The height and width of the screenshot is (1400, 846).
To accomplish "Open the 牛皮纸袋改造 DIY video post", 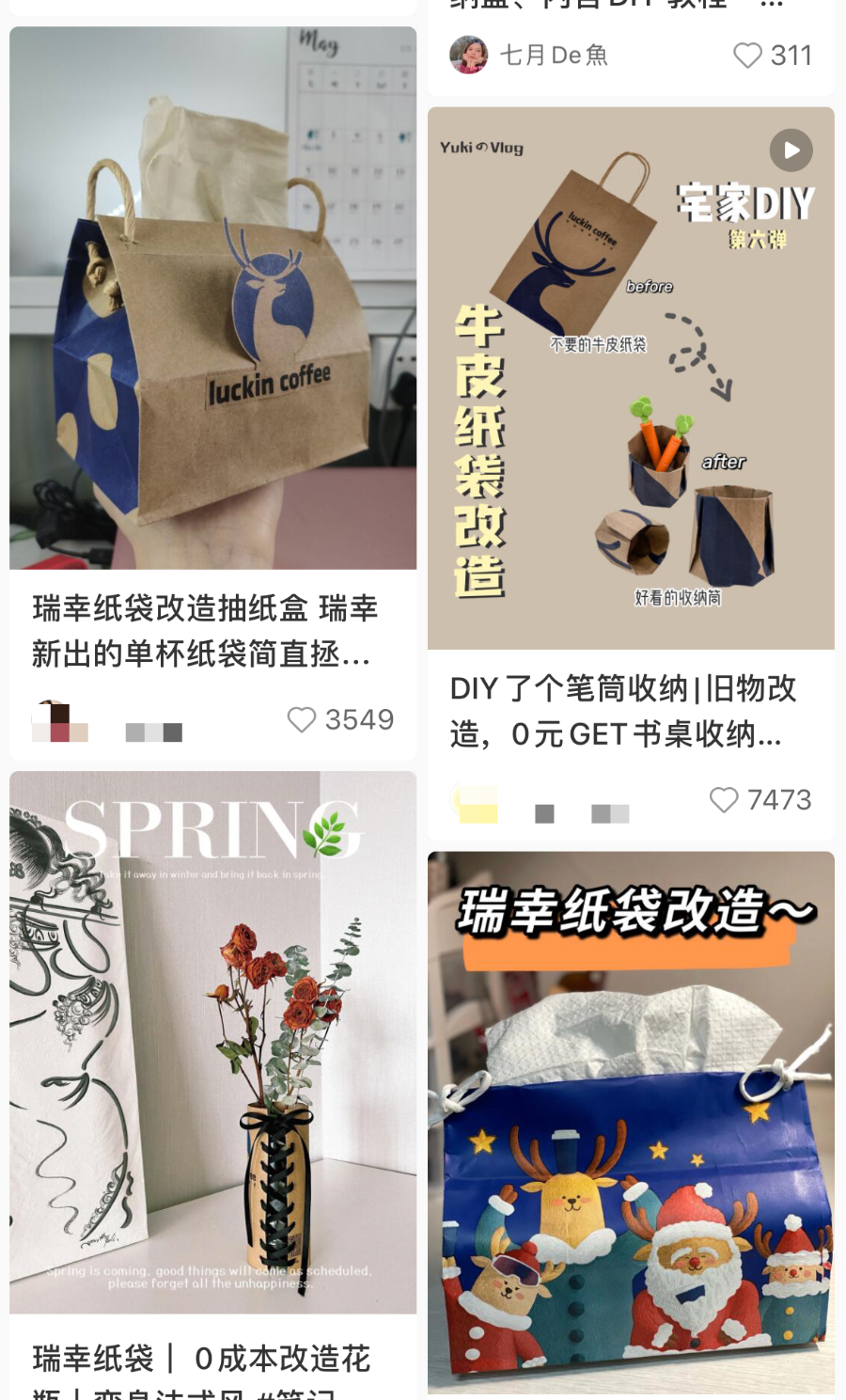I will click(631, 378).
